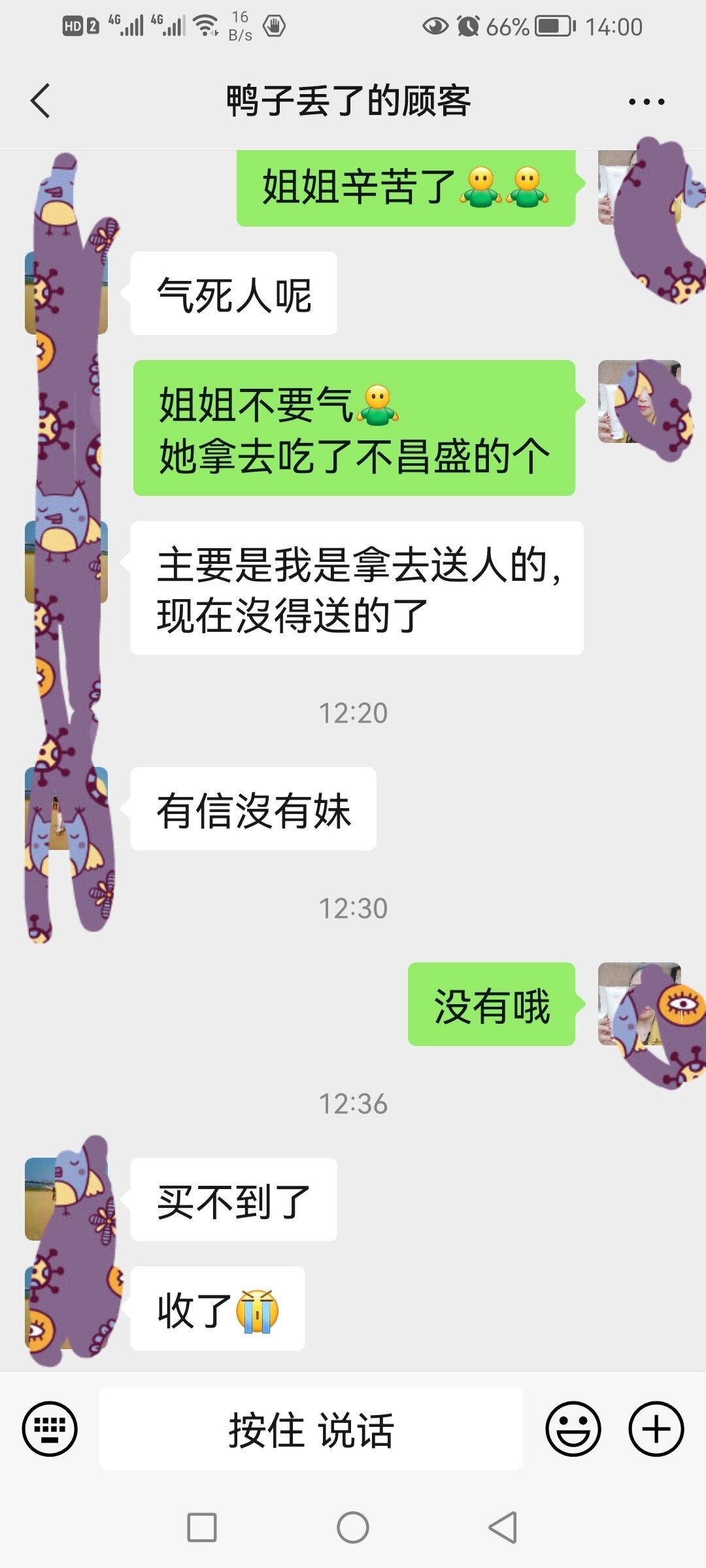Tap the system home button
Viewport: 706px width, 1568px height.
[x=353, y=1527]
